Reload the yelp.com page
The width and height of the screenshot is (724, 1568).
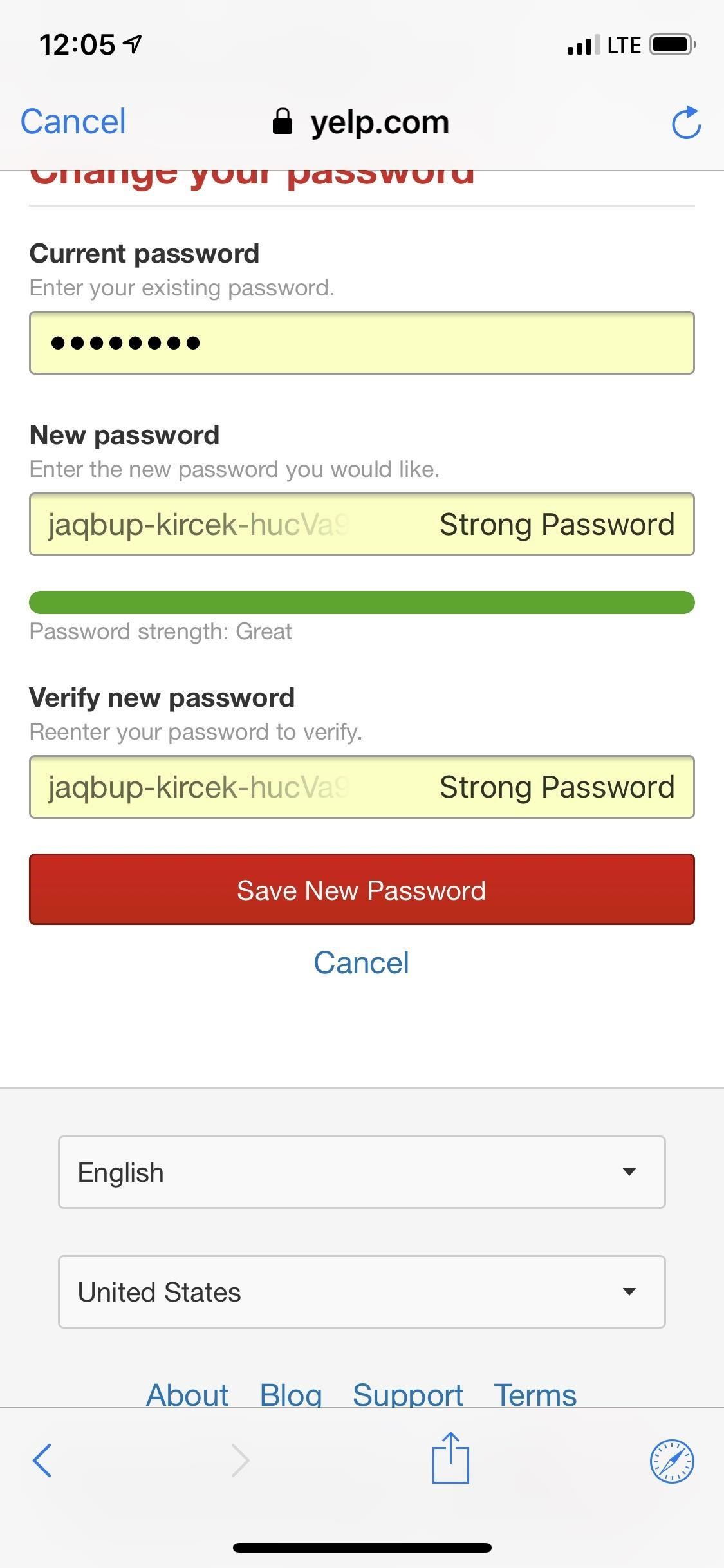point(686,122)
